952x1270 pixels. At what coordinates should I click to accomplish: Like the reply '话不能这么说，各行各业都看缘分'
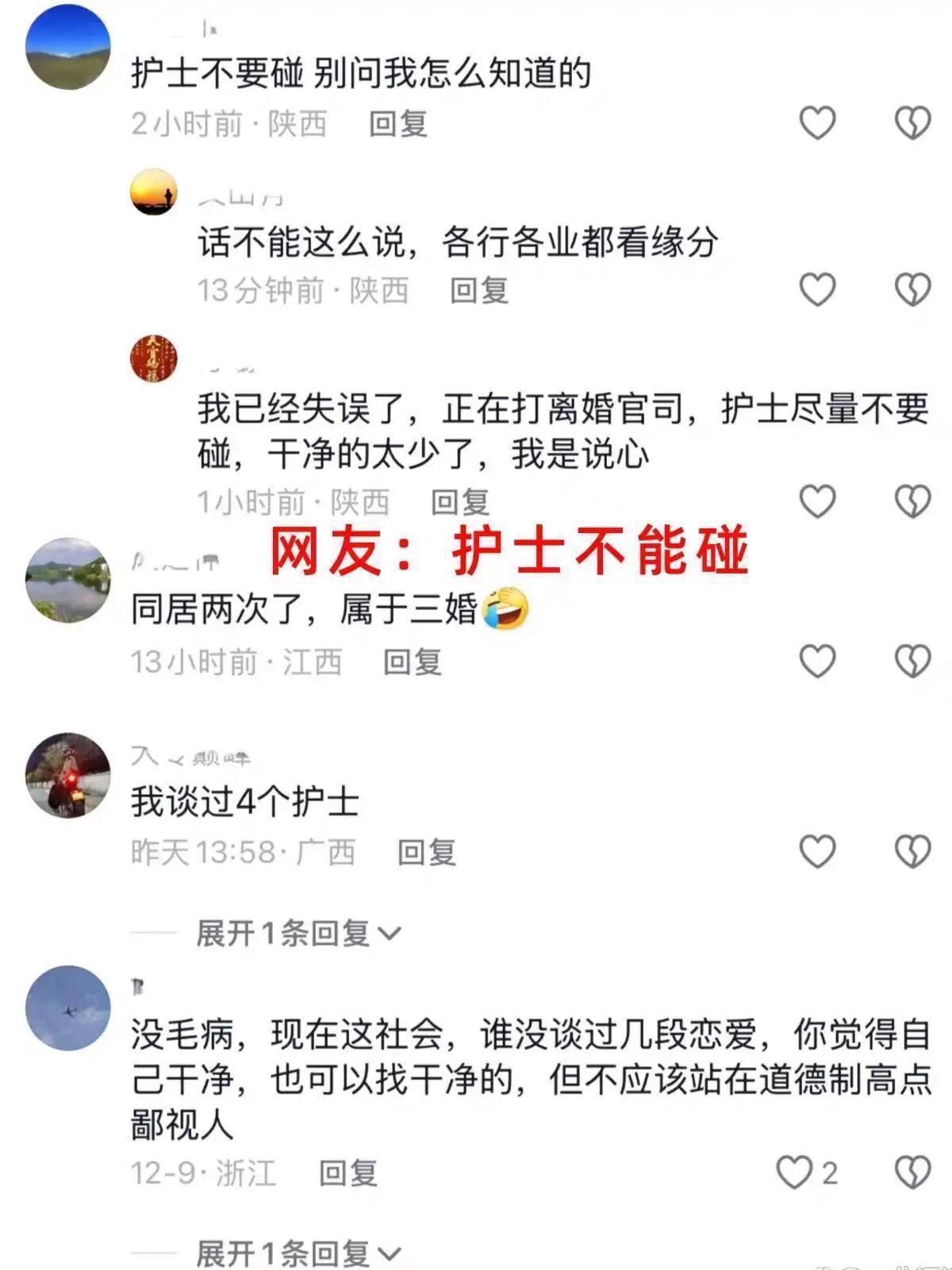coord(817,290)
